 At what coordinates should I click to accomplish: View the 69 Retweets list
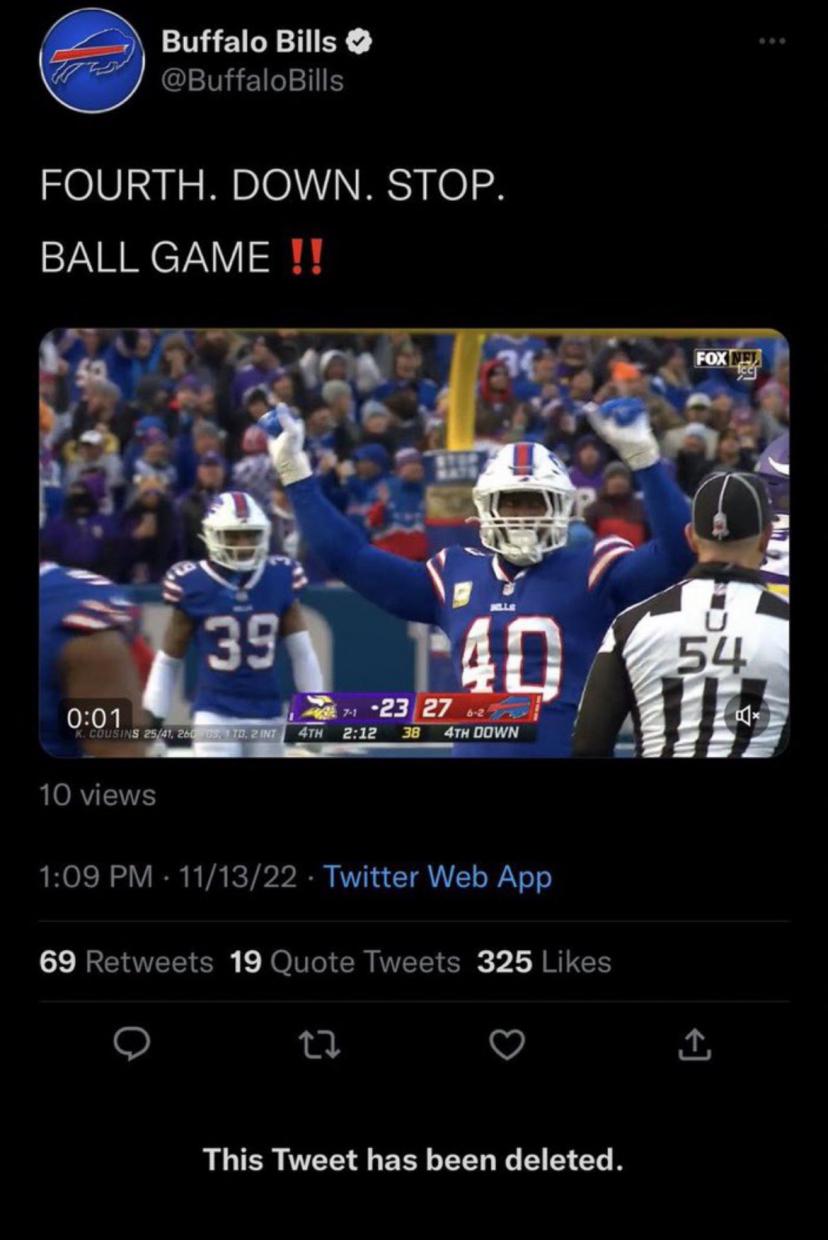(126, 962)
